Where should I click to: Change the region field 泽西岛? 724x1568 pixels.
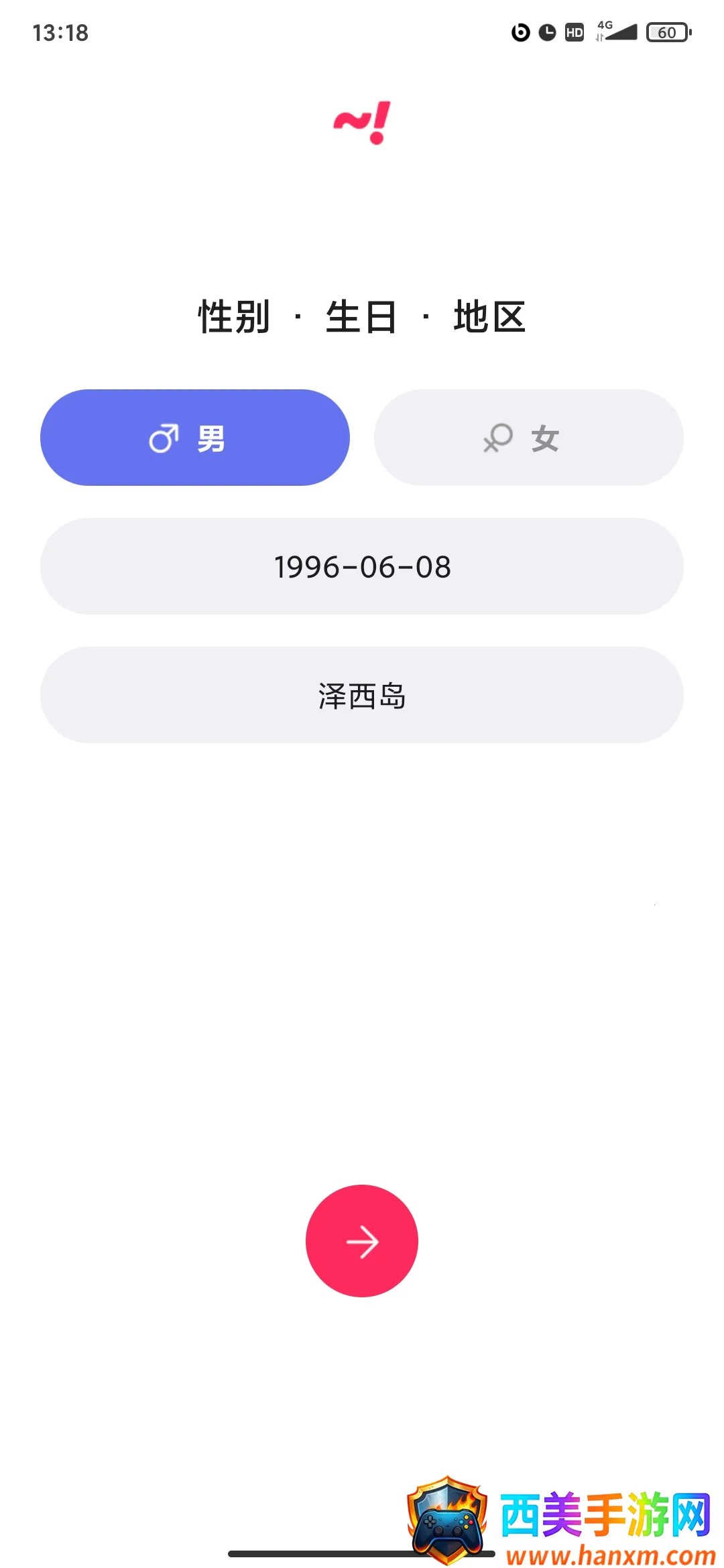362,695
